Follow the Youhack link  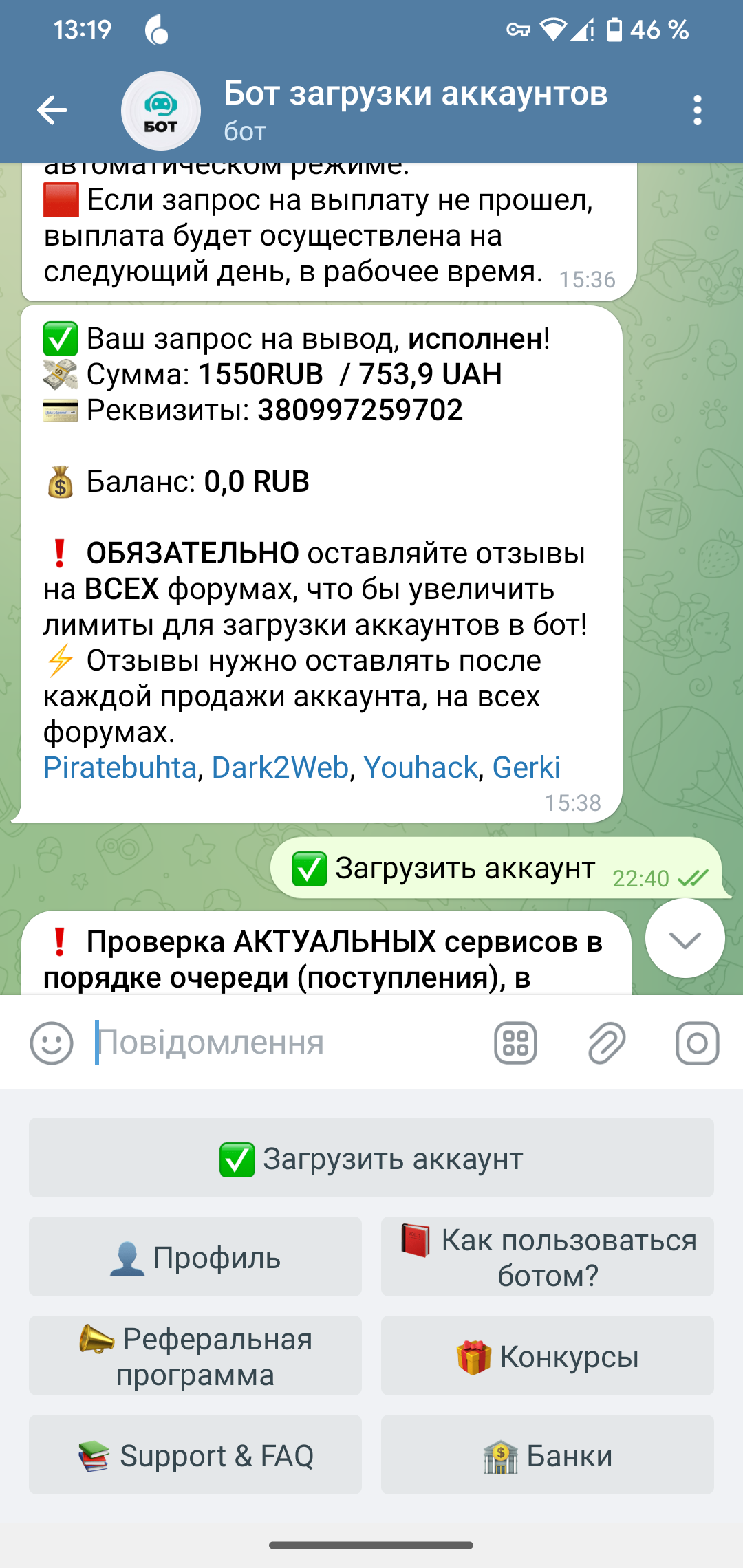pyautogui.click(x=420, y=767)
